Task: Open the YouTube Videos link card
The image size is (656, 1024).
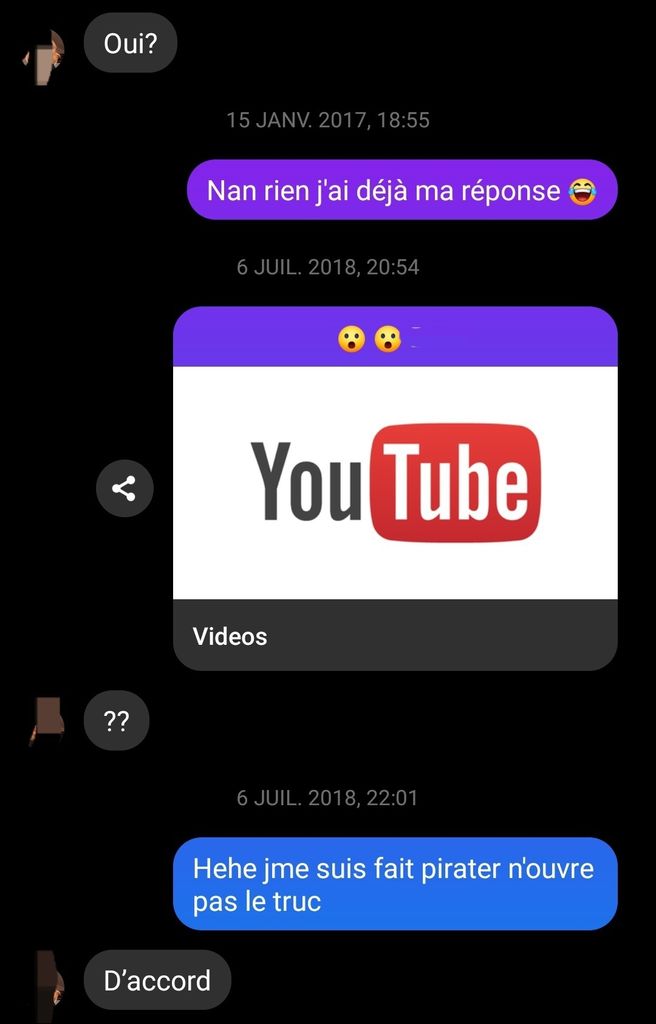Action: (395, 485)
